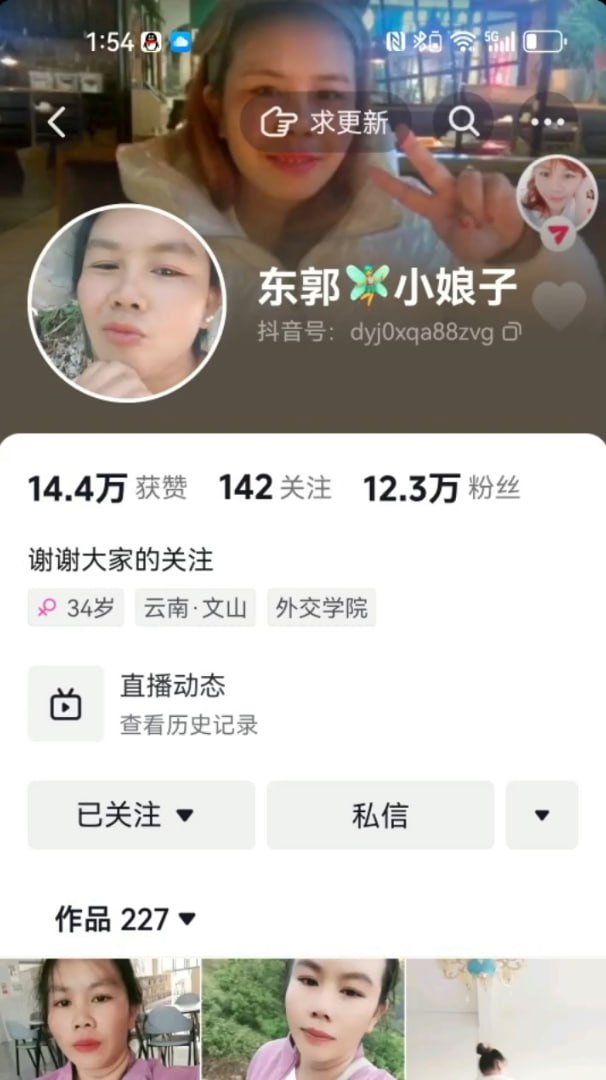Screen dimensions: 606x1080
Task: Open the 142 关注 following list
Action: 275,488
